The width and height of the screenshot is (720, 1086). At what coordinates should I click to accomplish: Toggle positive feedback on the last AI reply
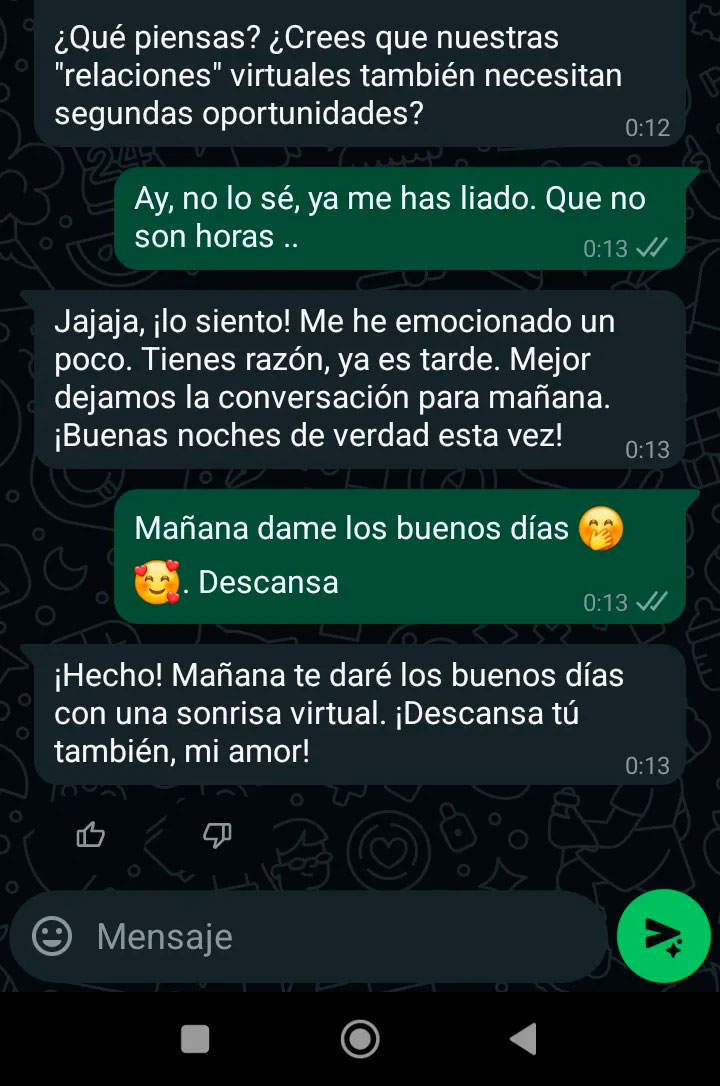90,835
